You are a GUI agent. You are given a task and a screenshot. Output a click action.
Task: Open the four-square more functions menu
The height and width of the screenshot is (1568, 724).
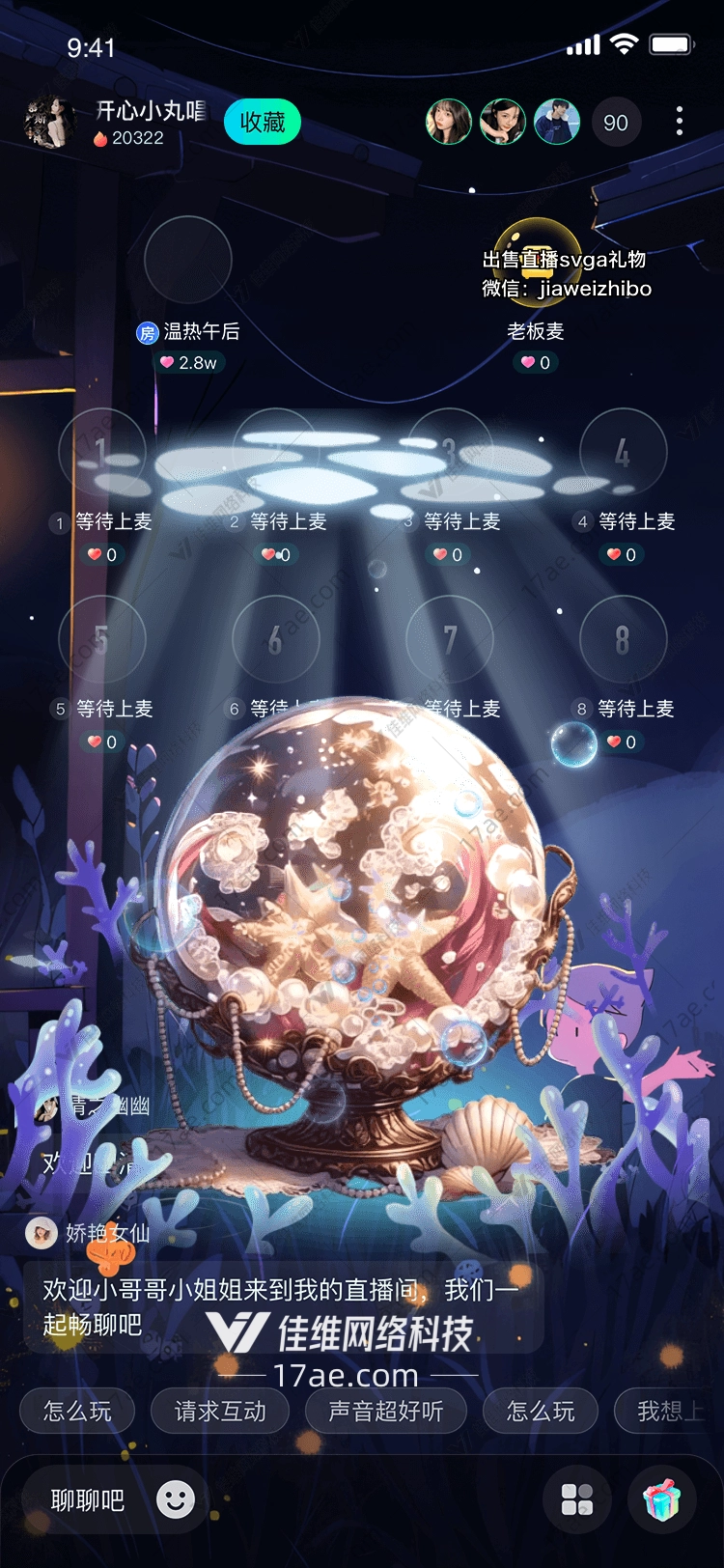577,1499
